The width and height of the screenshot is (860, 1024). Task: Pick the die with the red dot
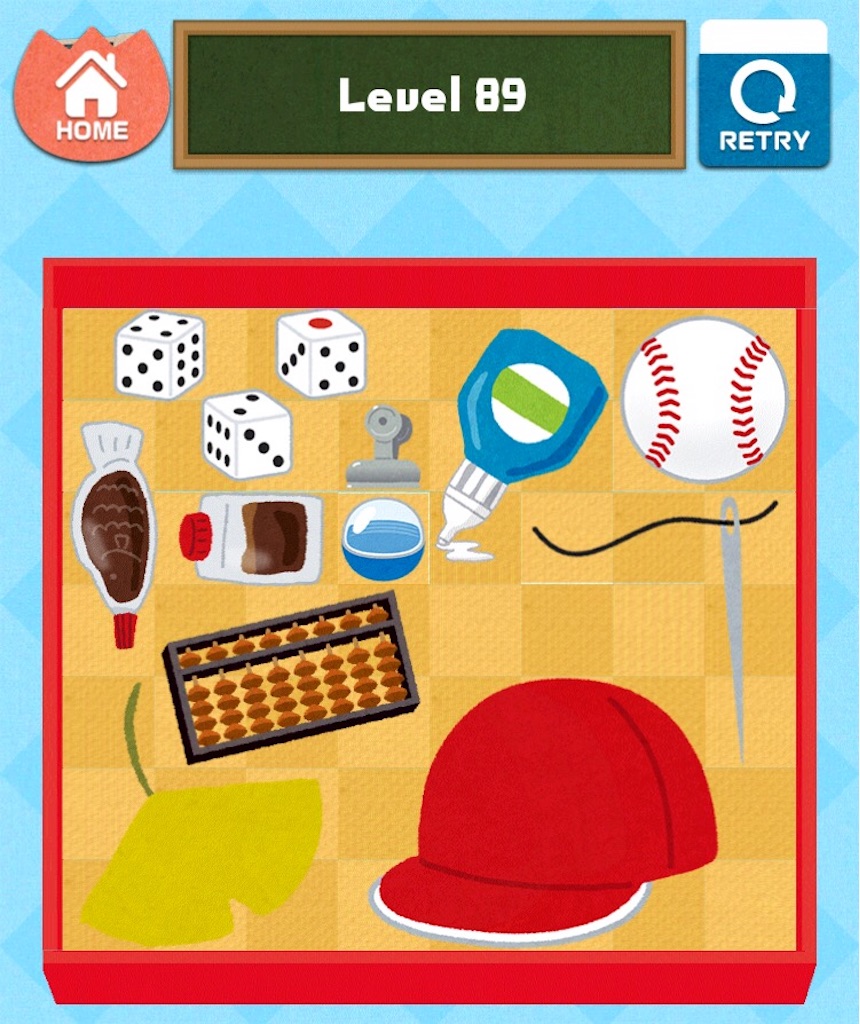(x=321, y=353)
